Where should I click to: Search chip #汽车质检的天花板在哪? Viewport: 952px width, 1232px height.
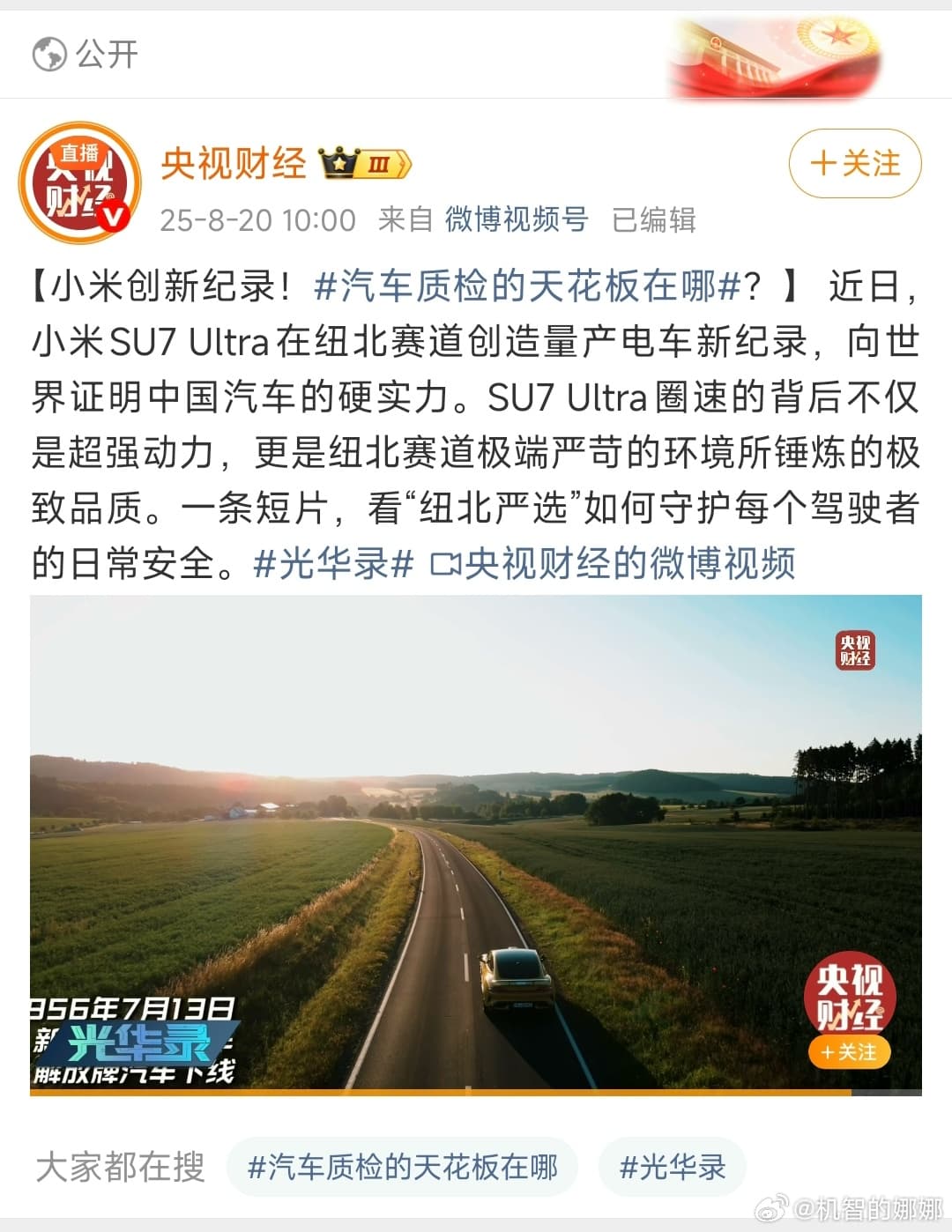pos(403,1168)
